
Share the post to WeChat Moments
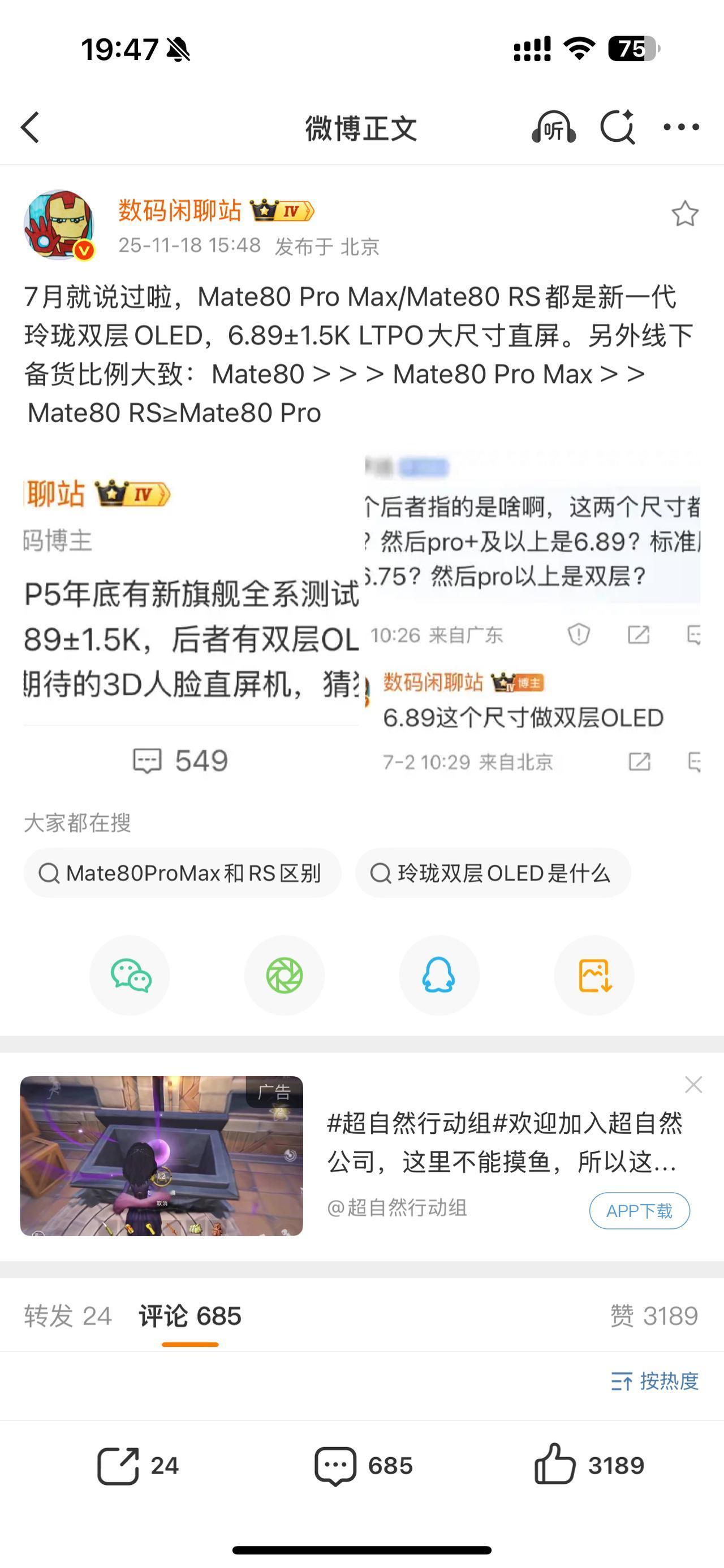coord(285,976)
